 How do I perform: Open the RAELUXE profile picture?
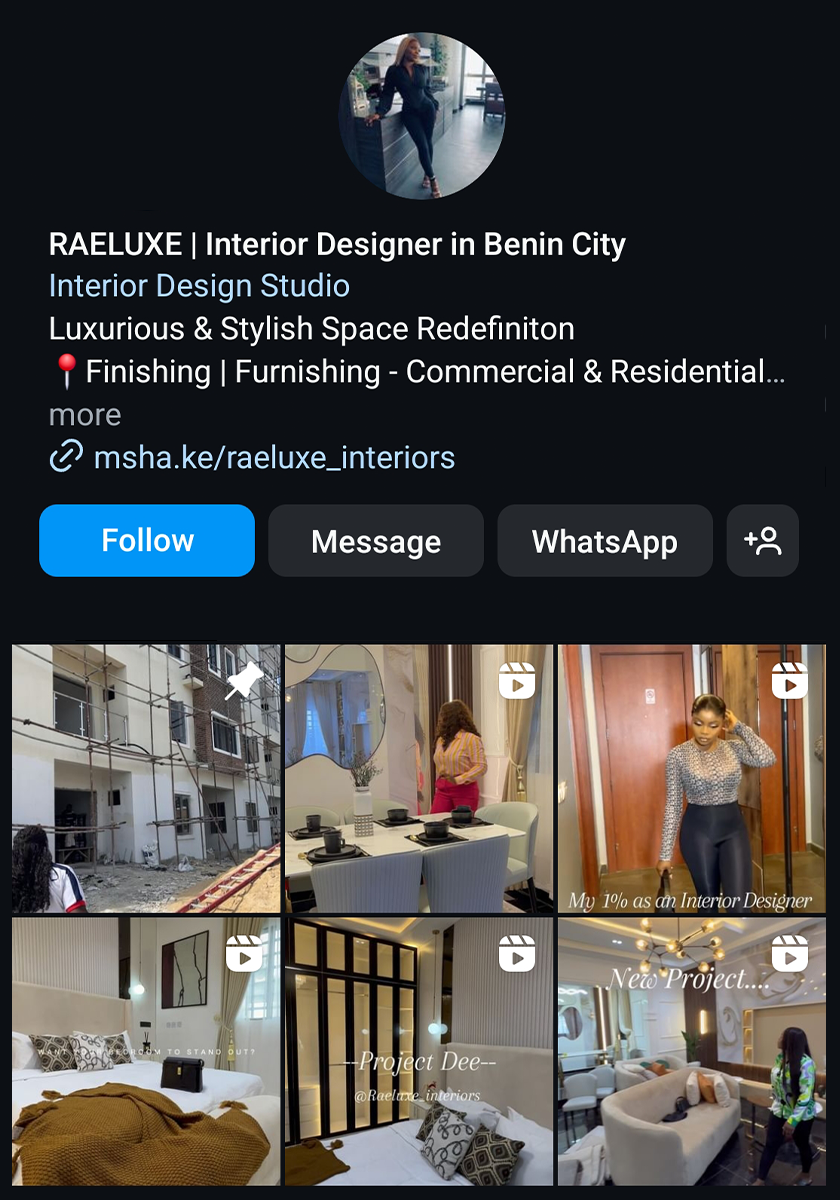[421, 116]
